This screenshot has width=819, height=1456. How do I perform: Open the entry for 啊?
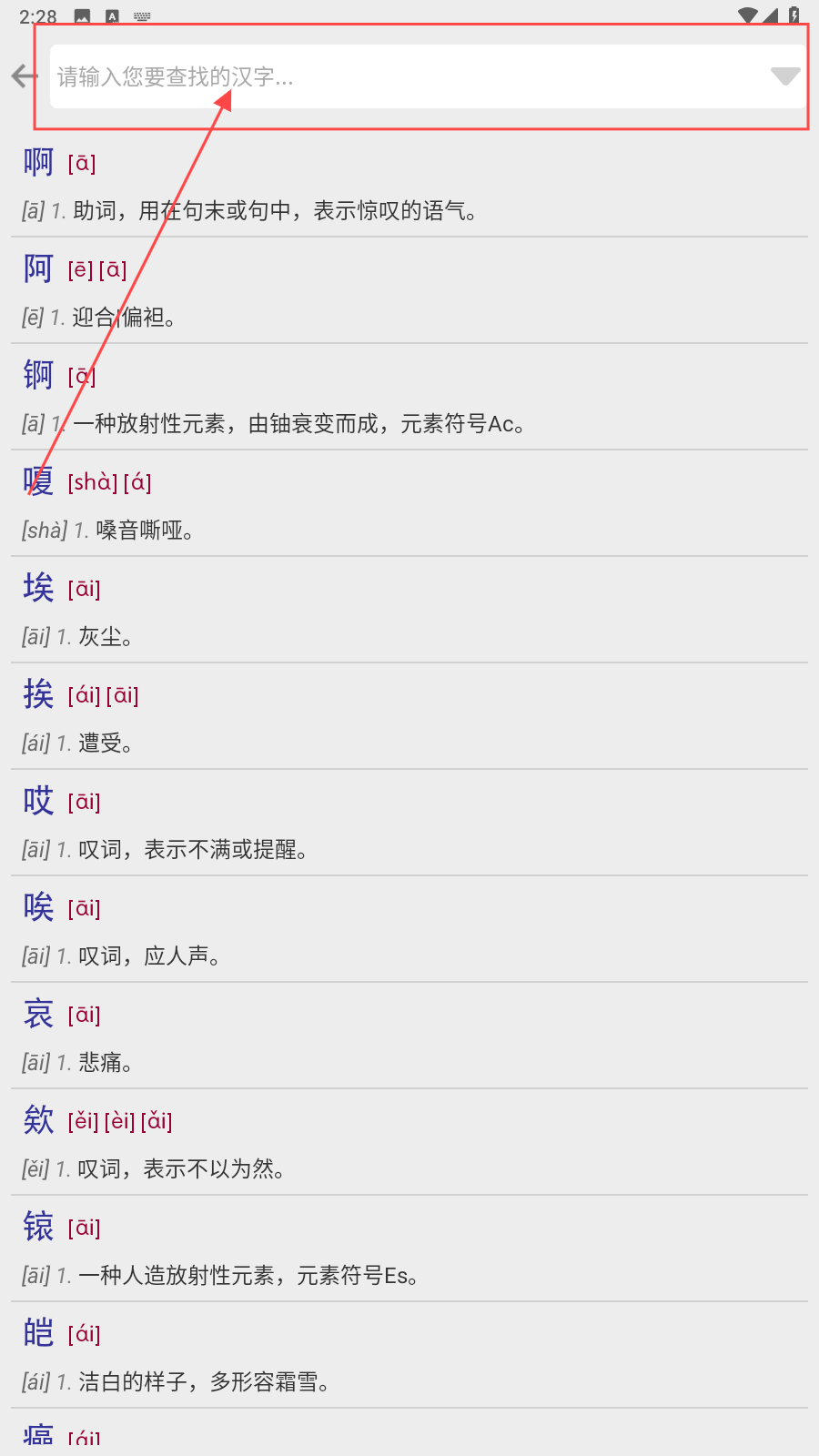pos(409,185)
